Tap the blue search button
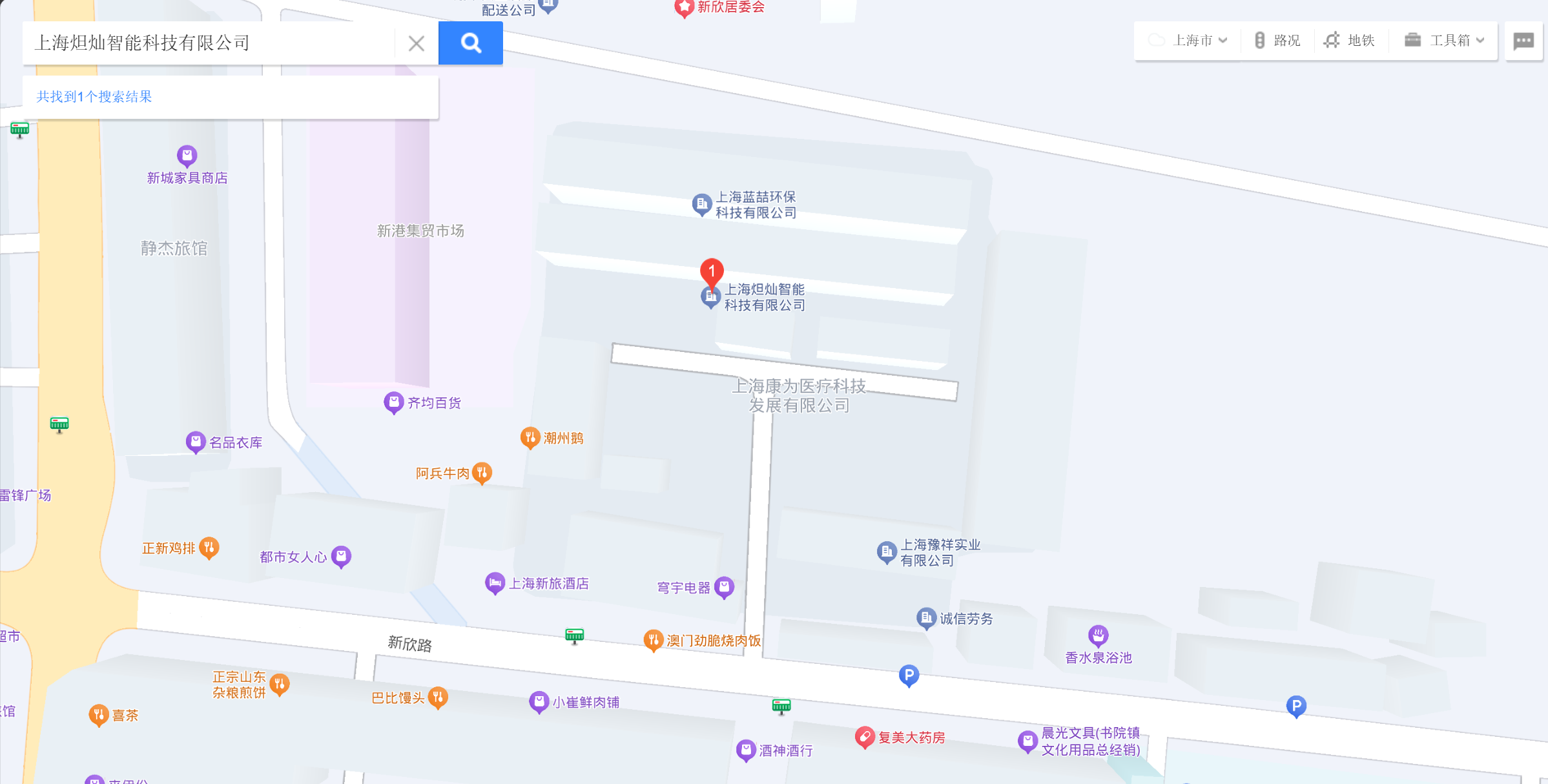1548x784 pixels. pyautogui.click(x=470, y=43)
